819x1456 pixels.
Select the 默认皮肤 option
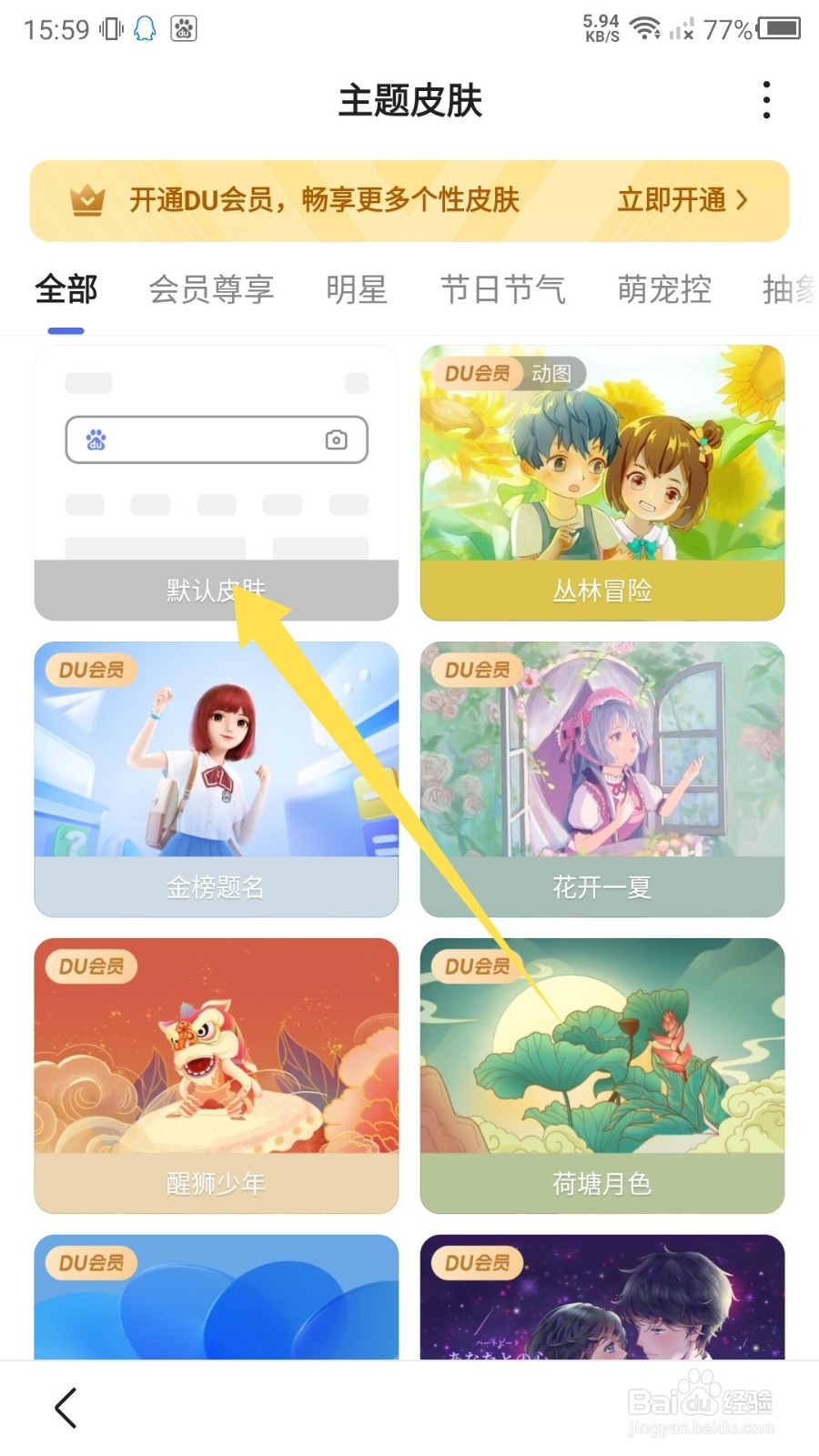[215, 587]
